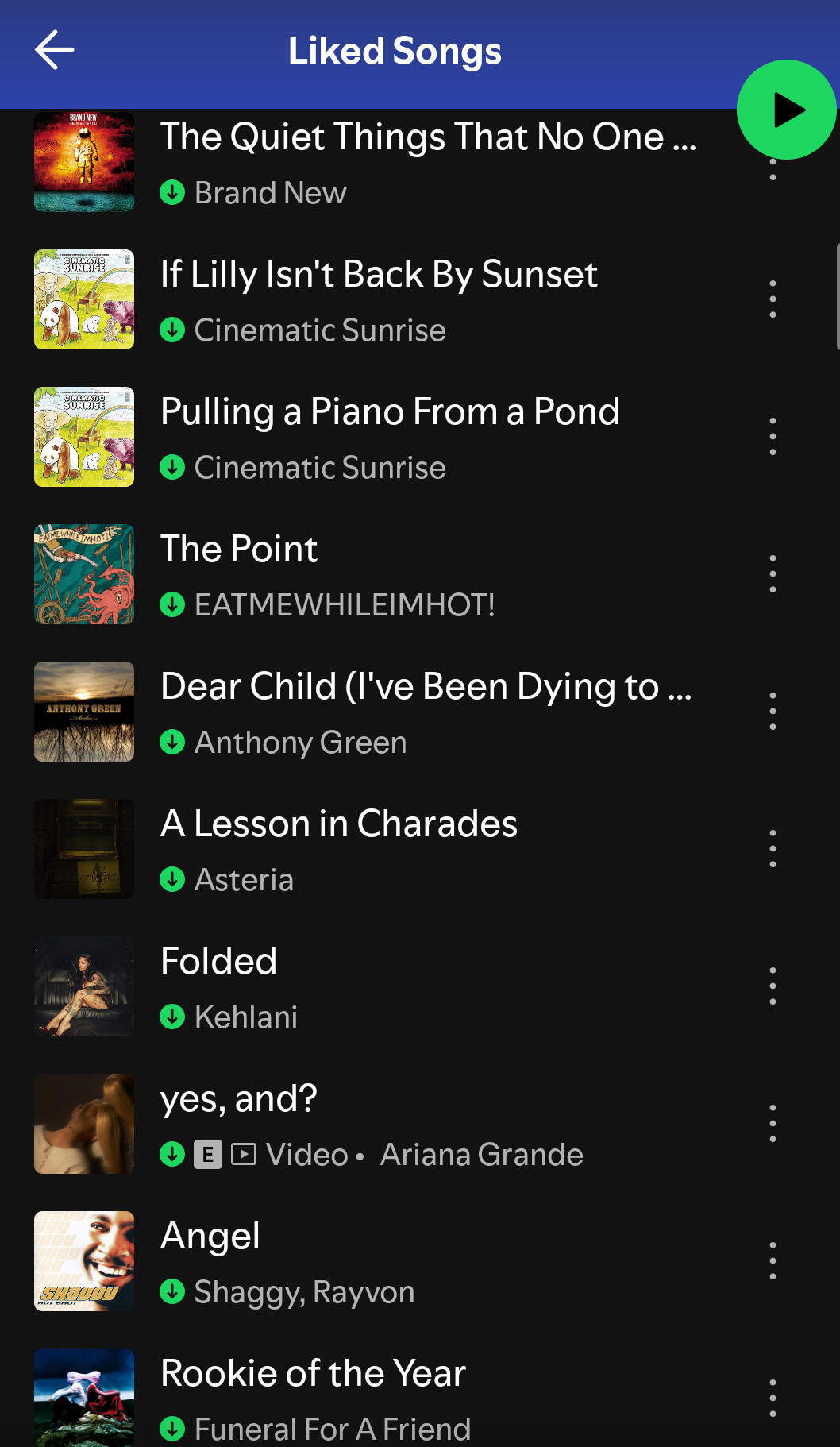Open more options for The Point
The image size is (840, 1447).
tap(773, 574)
